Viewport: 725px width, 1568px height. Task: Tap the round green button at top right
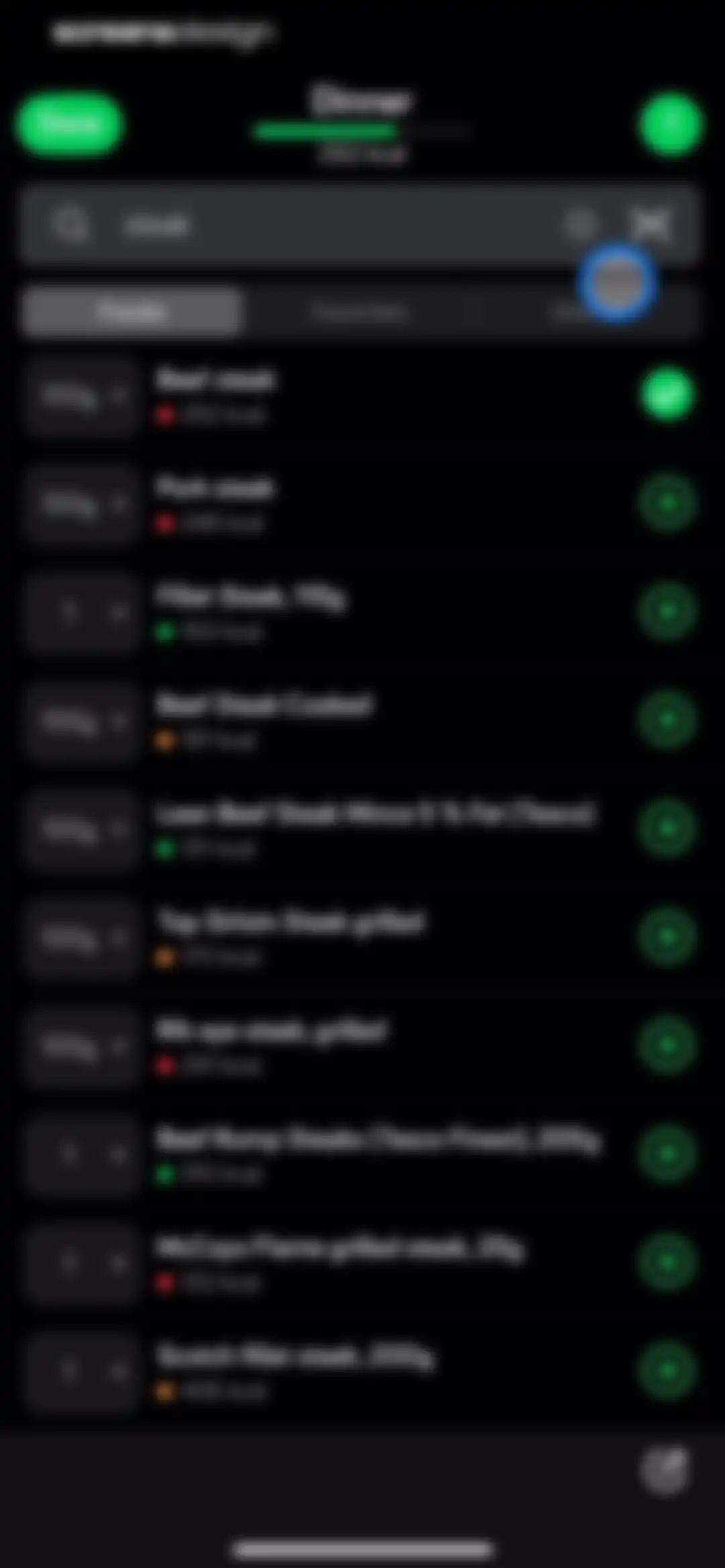[x=670, y=124]
